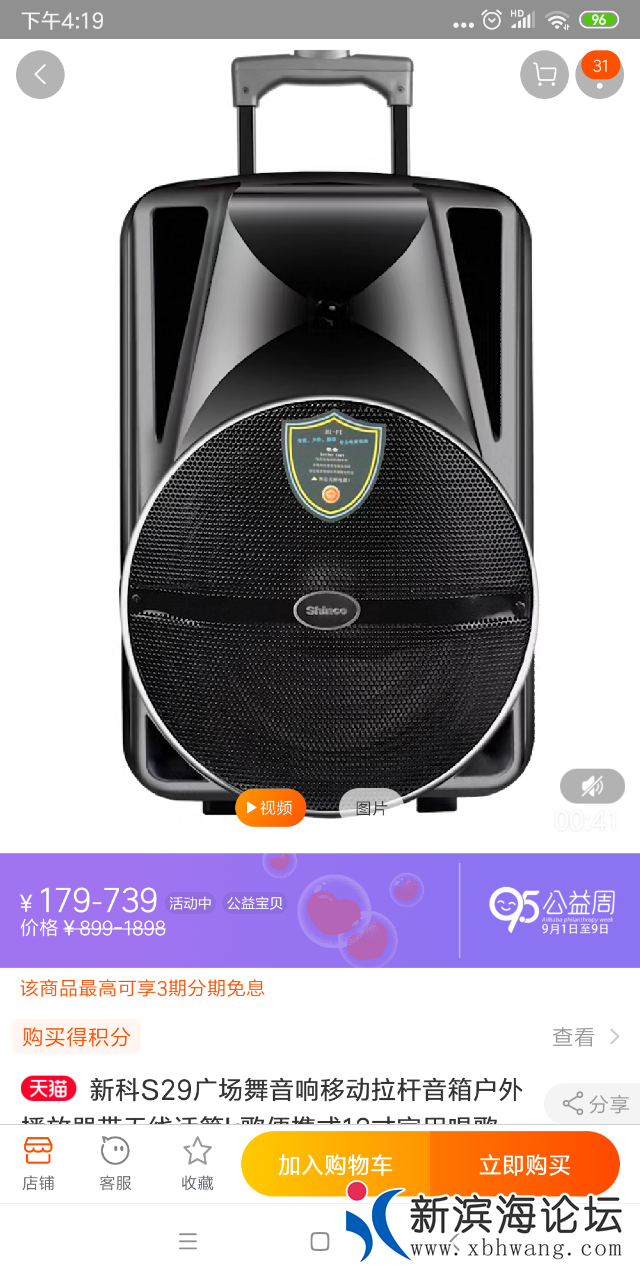Tap 立即购买 to buy now
This screenshot has width=640, height=1280.
(x=525, y=1164)
